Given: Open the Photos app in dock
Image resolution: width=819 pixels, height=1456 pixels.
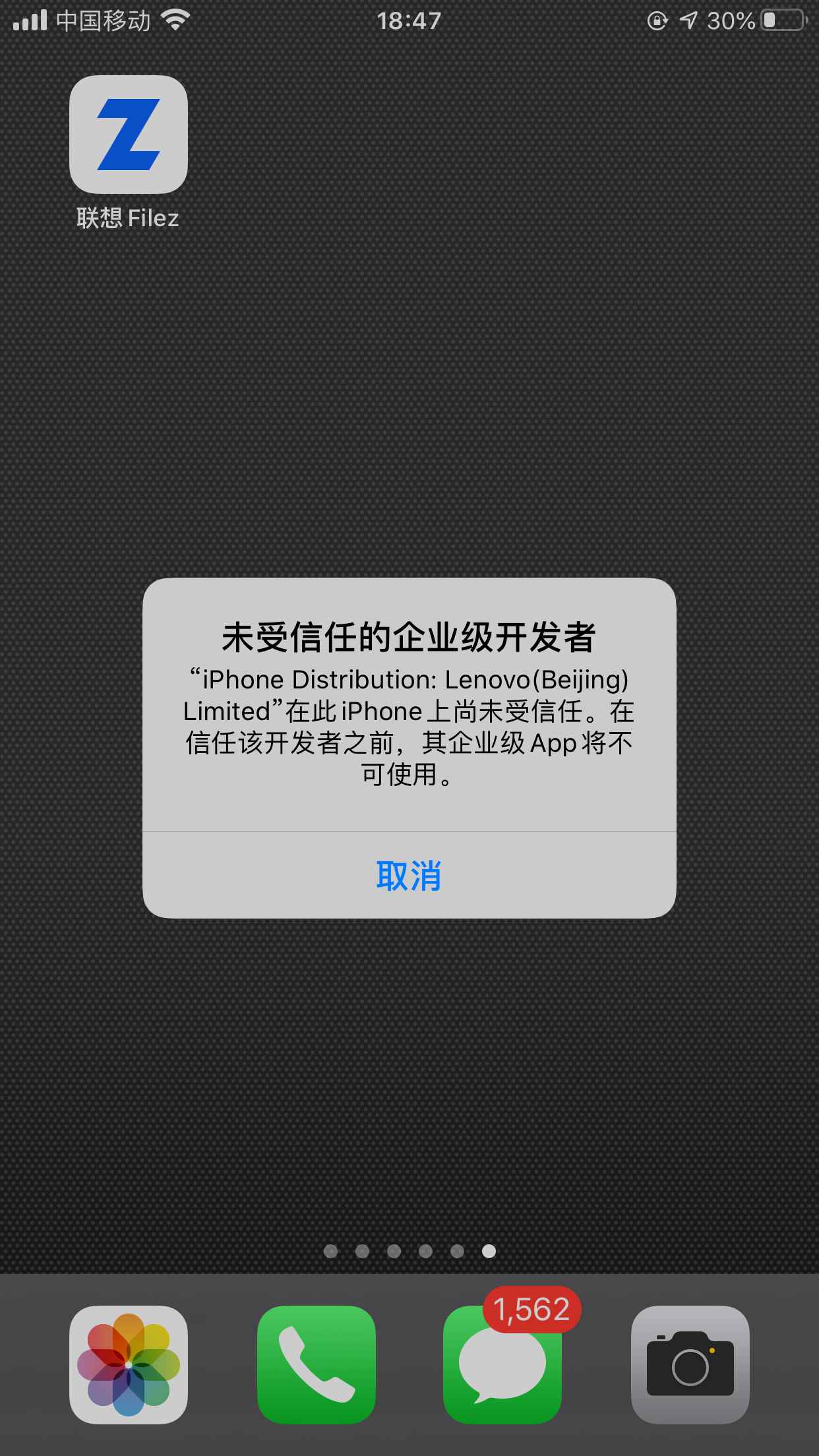Looking at the screenshot, I should pyautogui.click(x=129, y=1364).
